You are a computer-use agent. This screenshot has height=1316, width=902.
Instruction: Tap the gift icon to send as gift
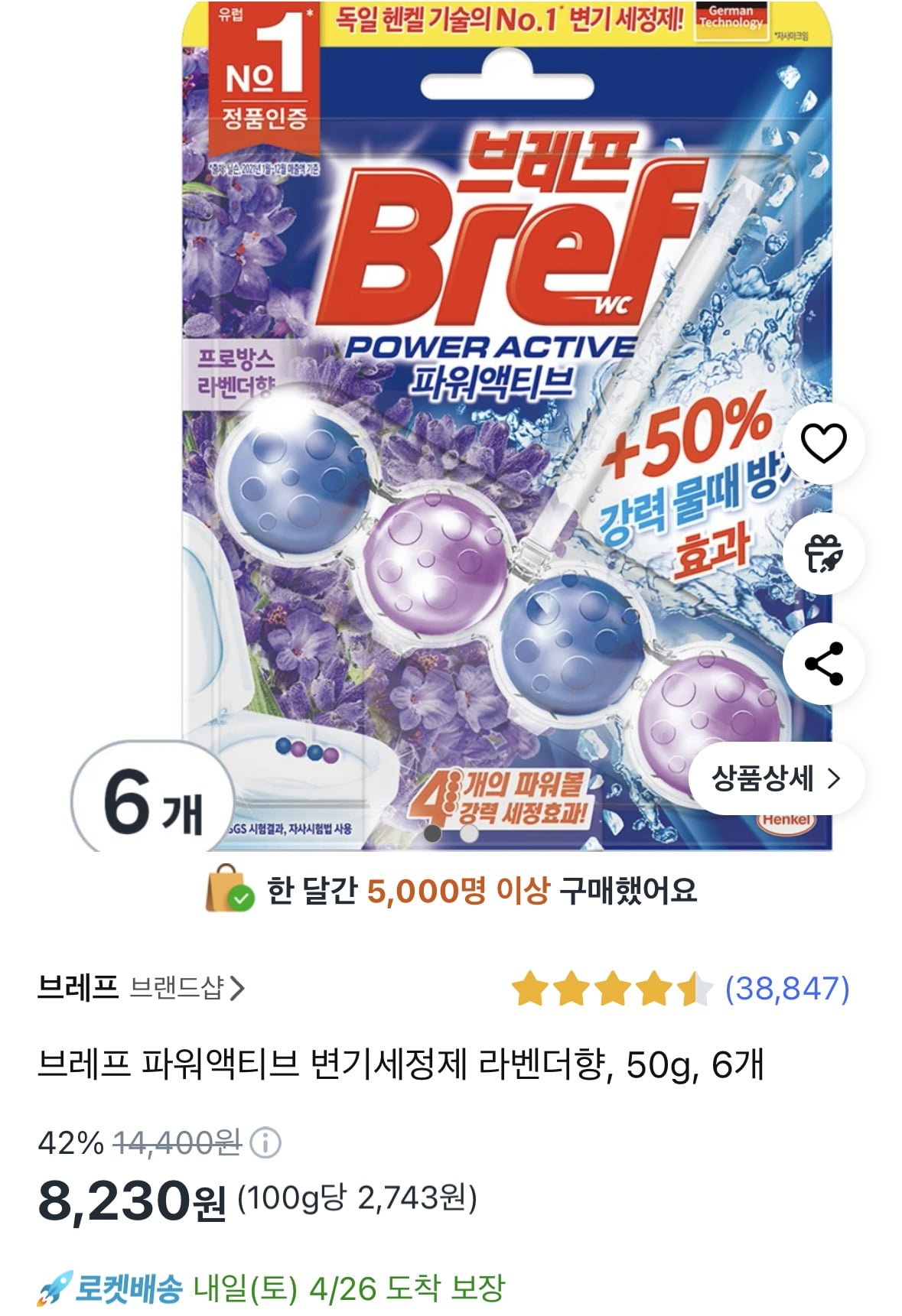coord(823,553)
